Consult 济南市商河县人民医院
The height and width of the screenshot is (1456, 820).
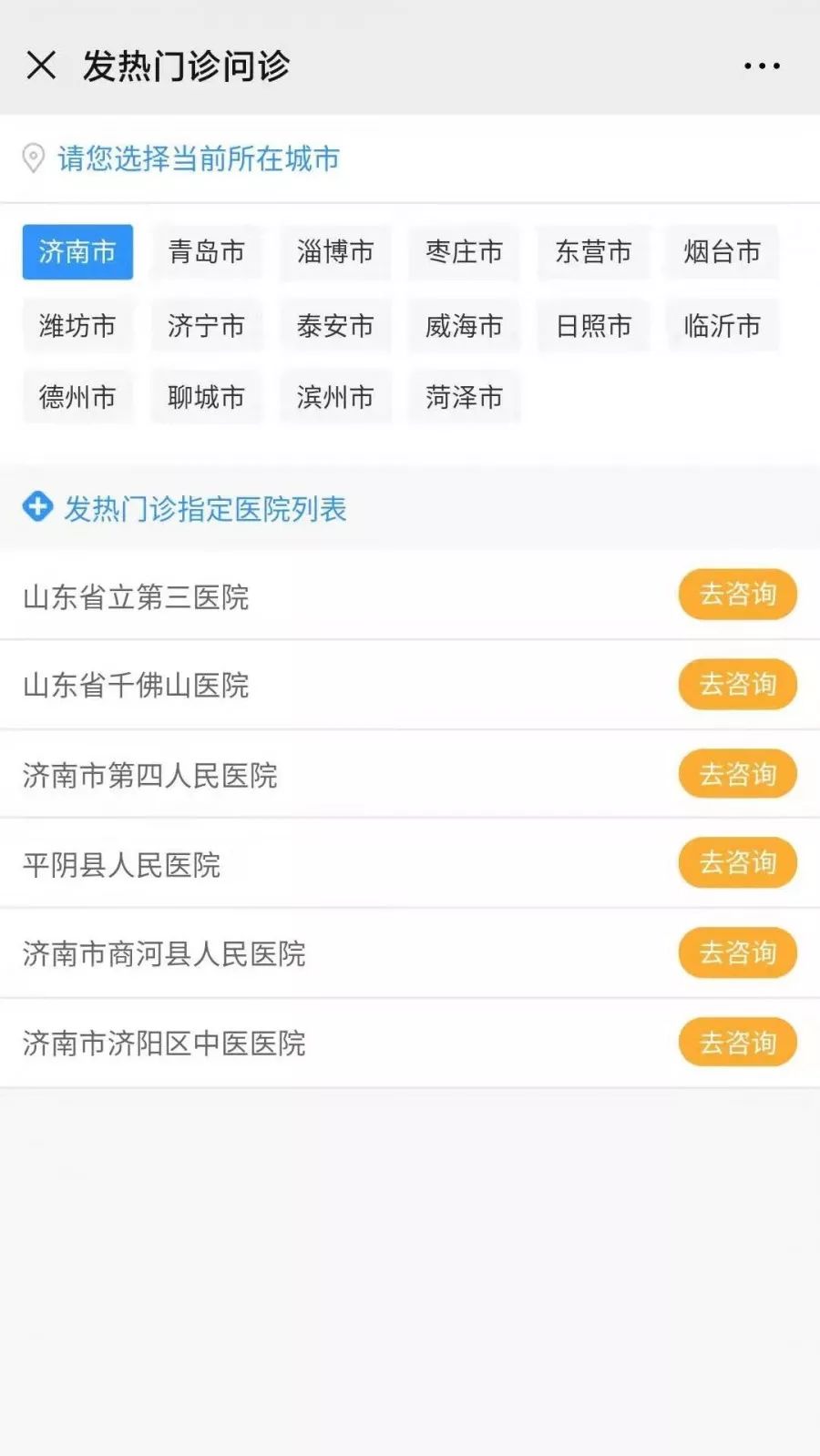738,952
